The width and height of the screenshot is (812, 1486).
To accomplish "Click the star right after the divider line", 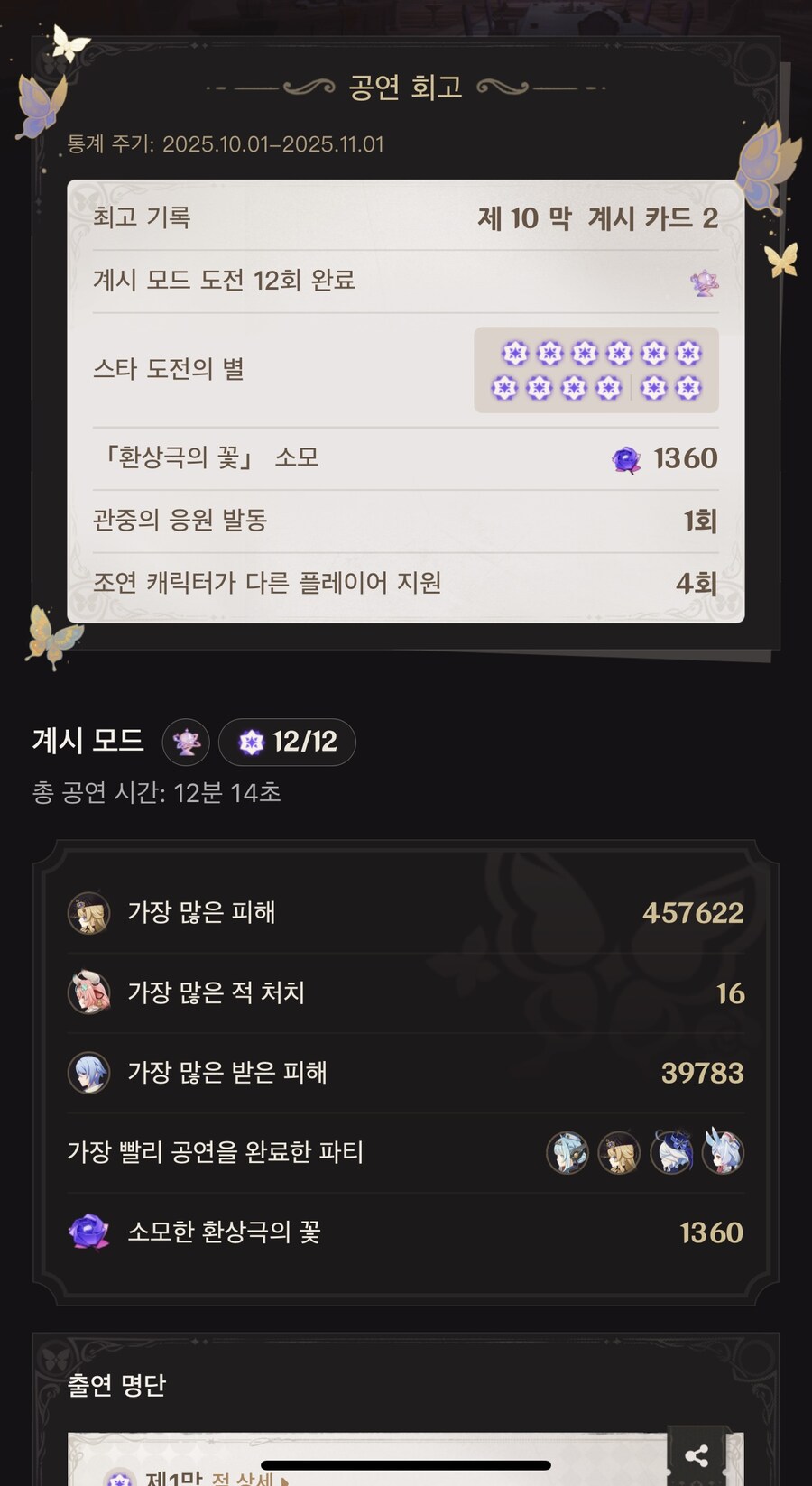I will (654, 386).
